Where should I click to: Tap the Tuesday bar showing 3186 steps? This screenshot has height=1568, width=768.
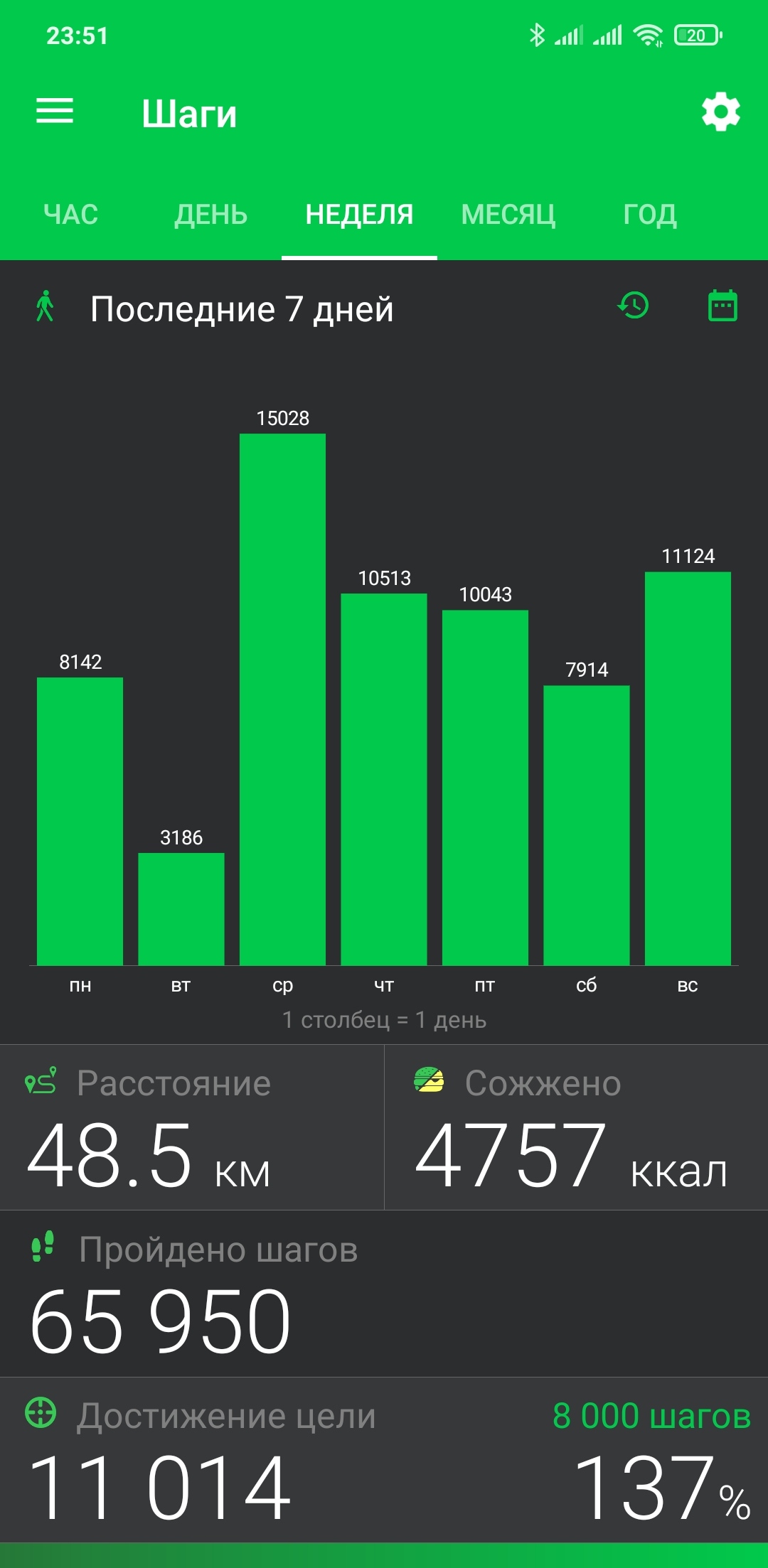(181, 909)
